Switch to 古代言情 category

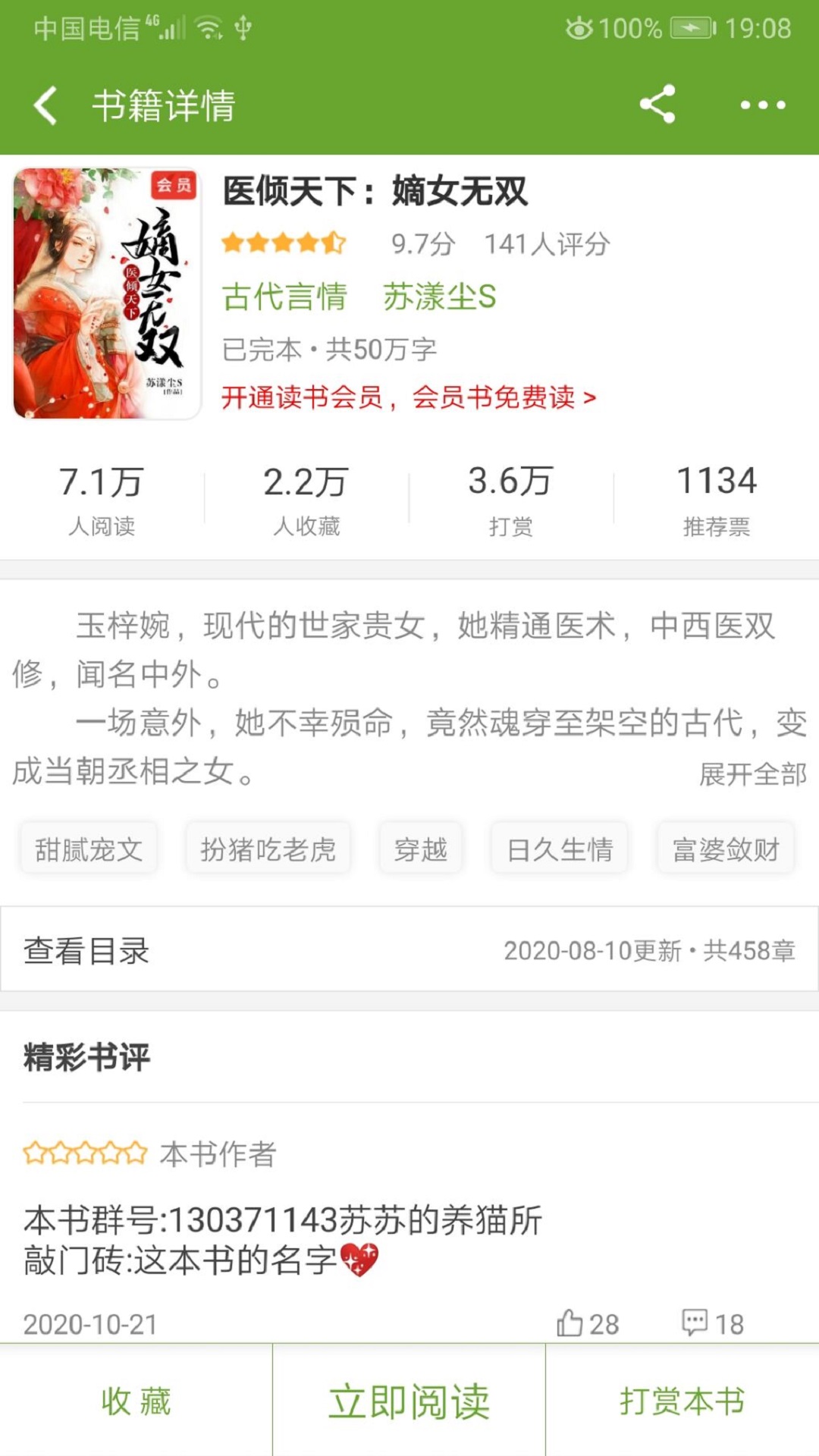[284, 297]
